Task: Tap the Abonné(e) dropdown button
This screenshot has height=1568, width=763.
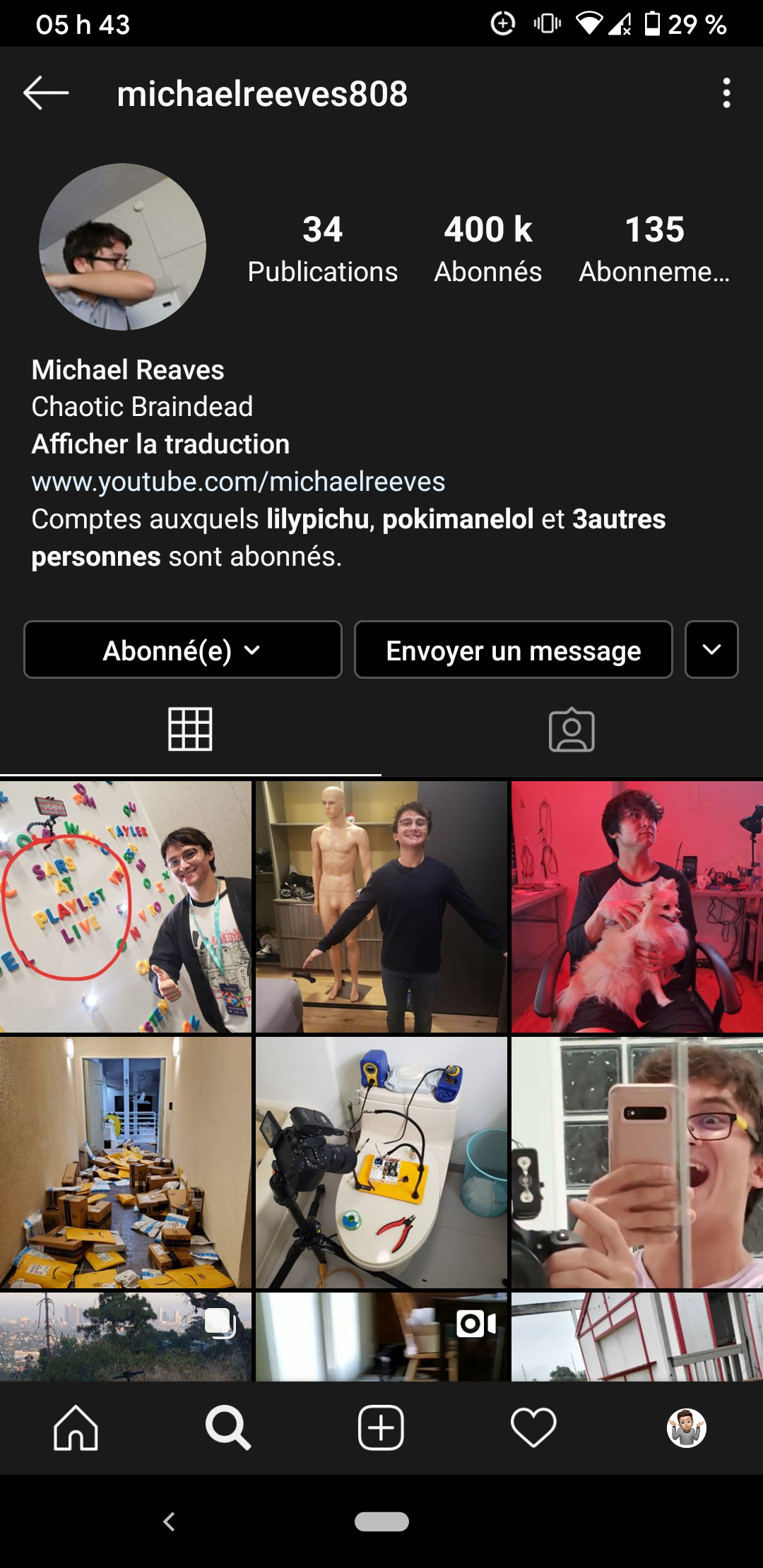Action: [x=182, y=650]
